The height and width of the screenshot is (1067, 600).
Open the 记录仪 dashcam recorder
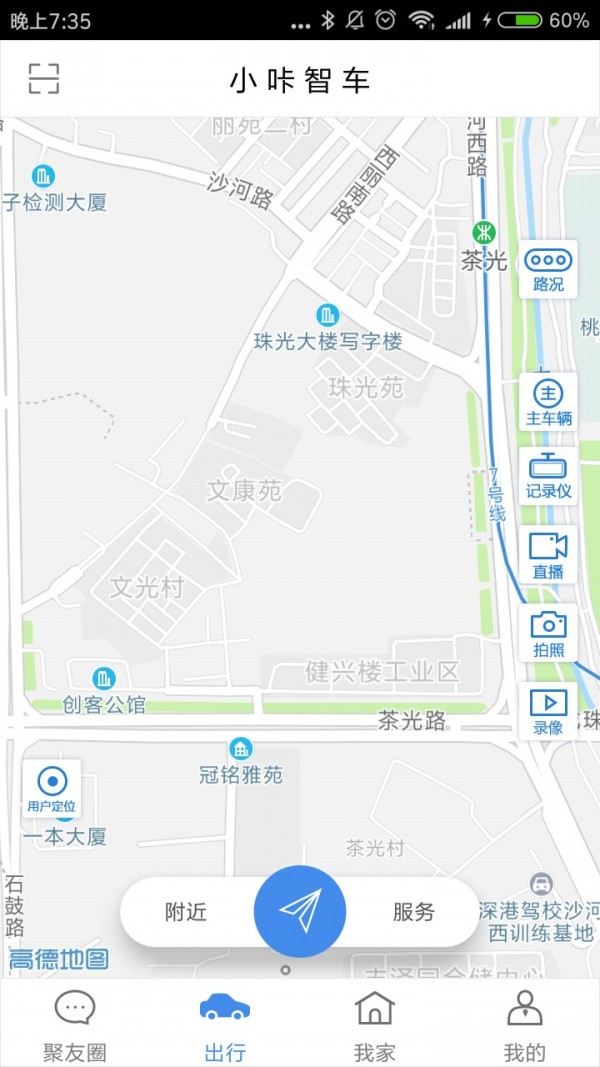(548, 476)
